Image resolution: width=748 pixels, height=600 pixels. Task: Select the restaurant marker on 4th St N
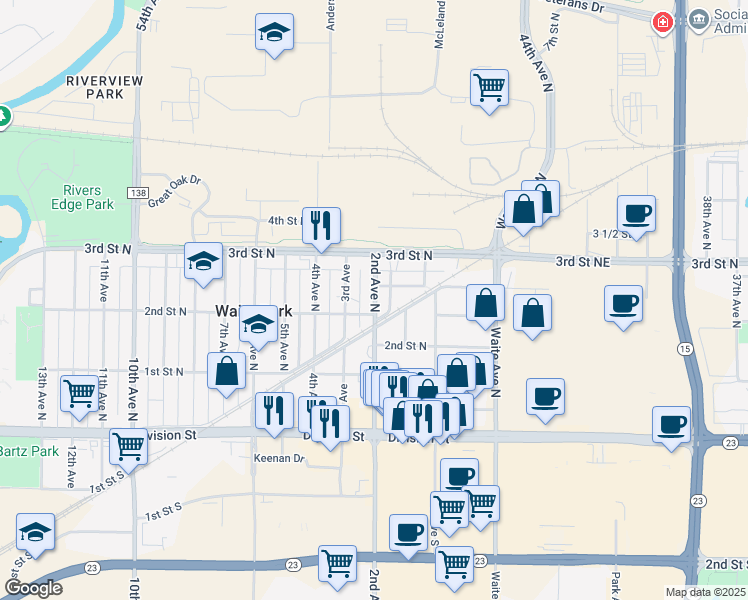pos(321,225)
